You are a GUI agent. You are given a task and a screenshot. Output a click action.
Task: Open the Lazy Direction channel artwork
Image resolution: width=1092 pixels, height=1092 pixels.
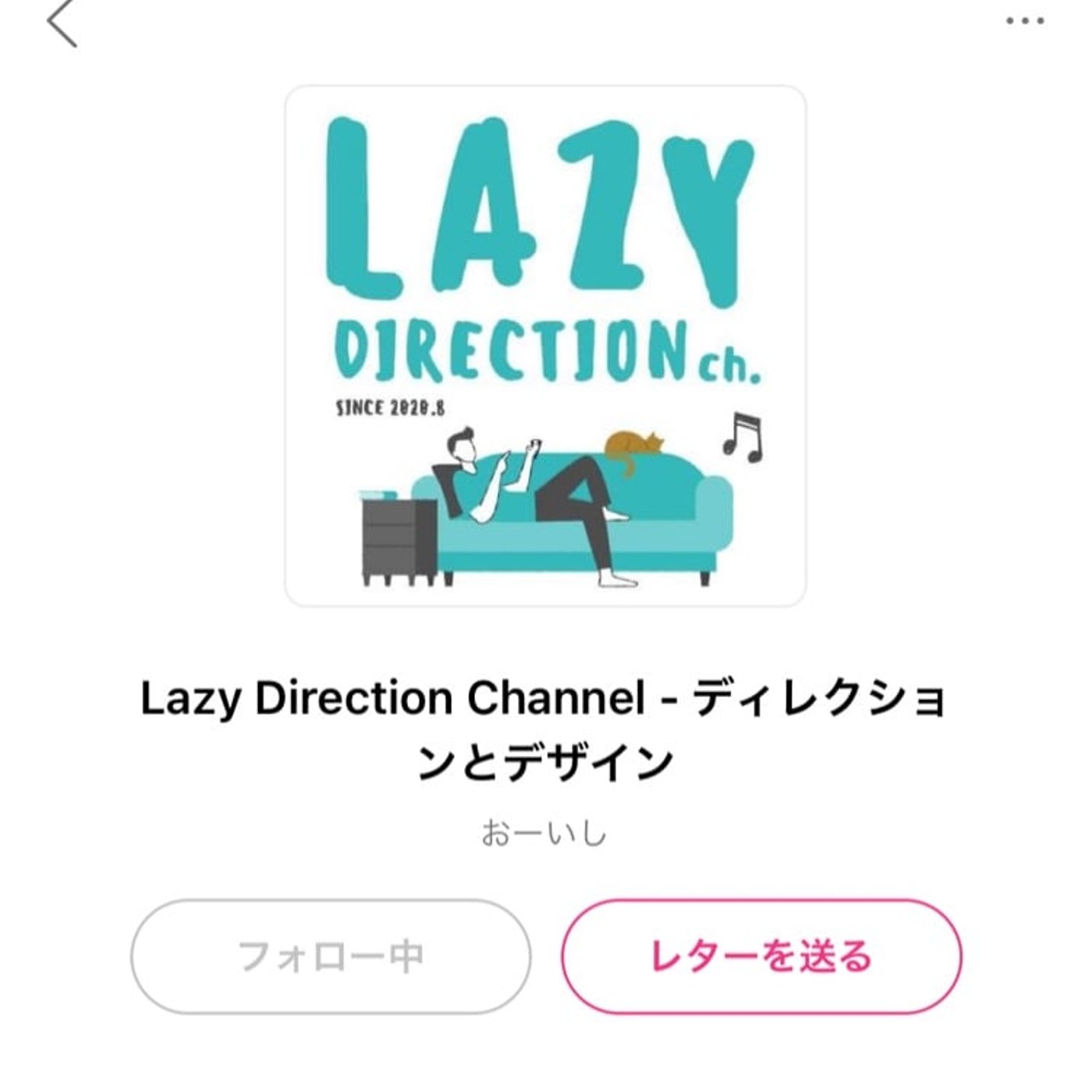click(x=545, y=346)
